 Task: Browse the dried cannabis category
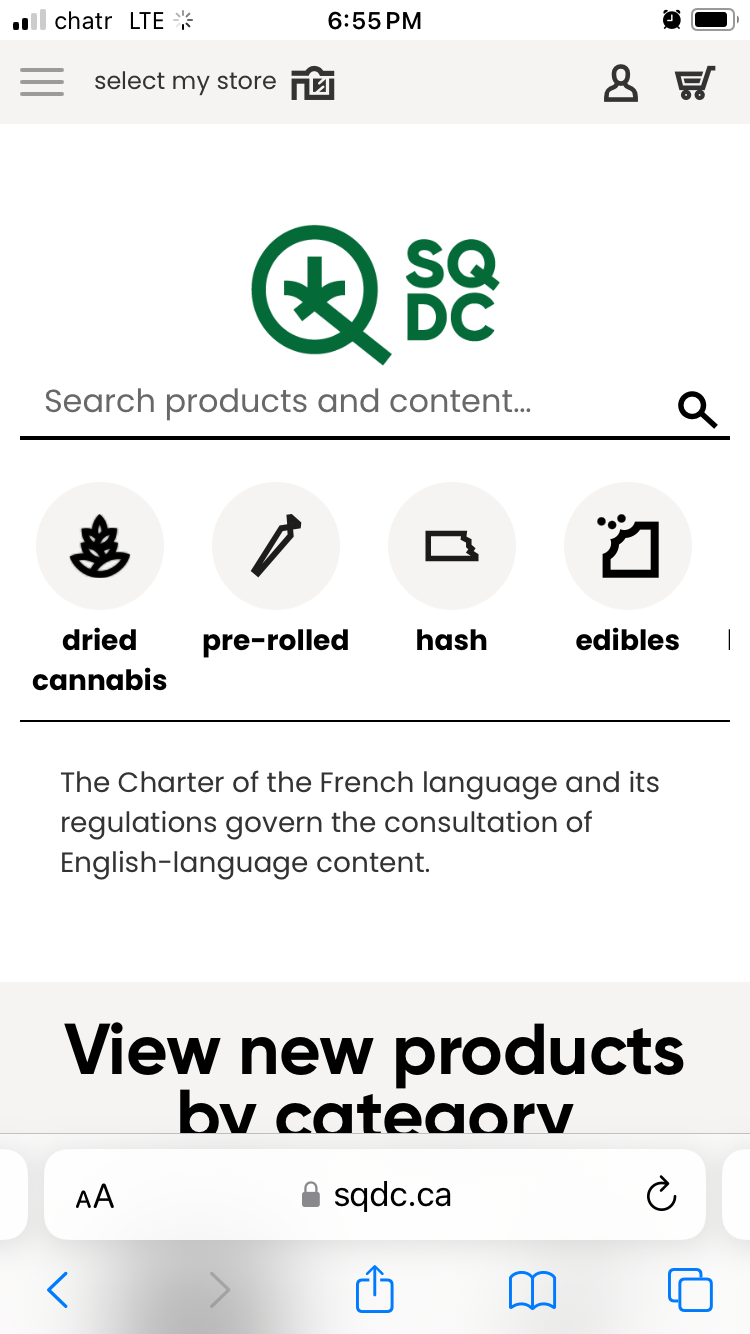click(x=100, y=546)
